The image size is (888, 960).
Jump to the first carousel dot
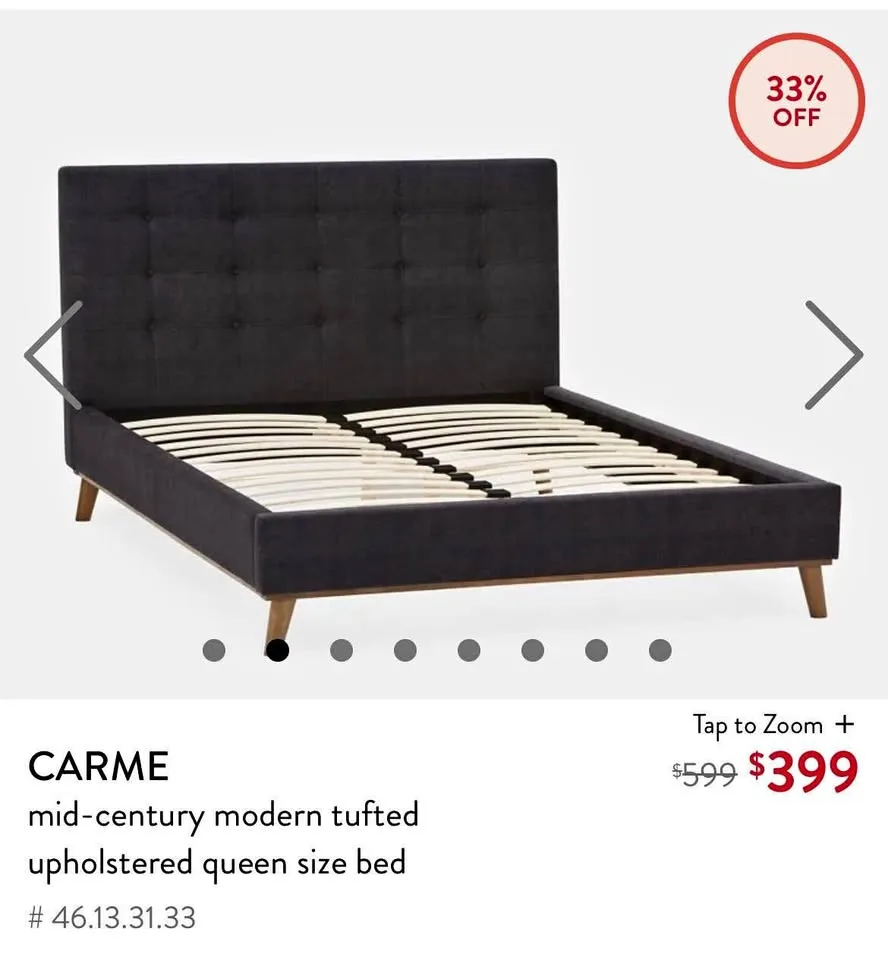click(214, 651)
